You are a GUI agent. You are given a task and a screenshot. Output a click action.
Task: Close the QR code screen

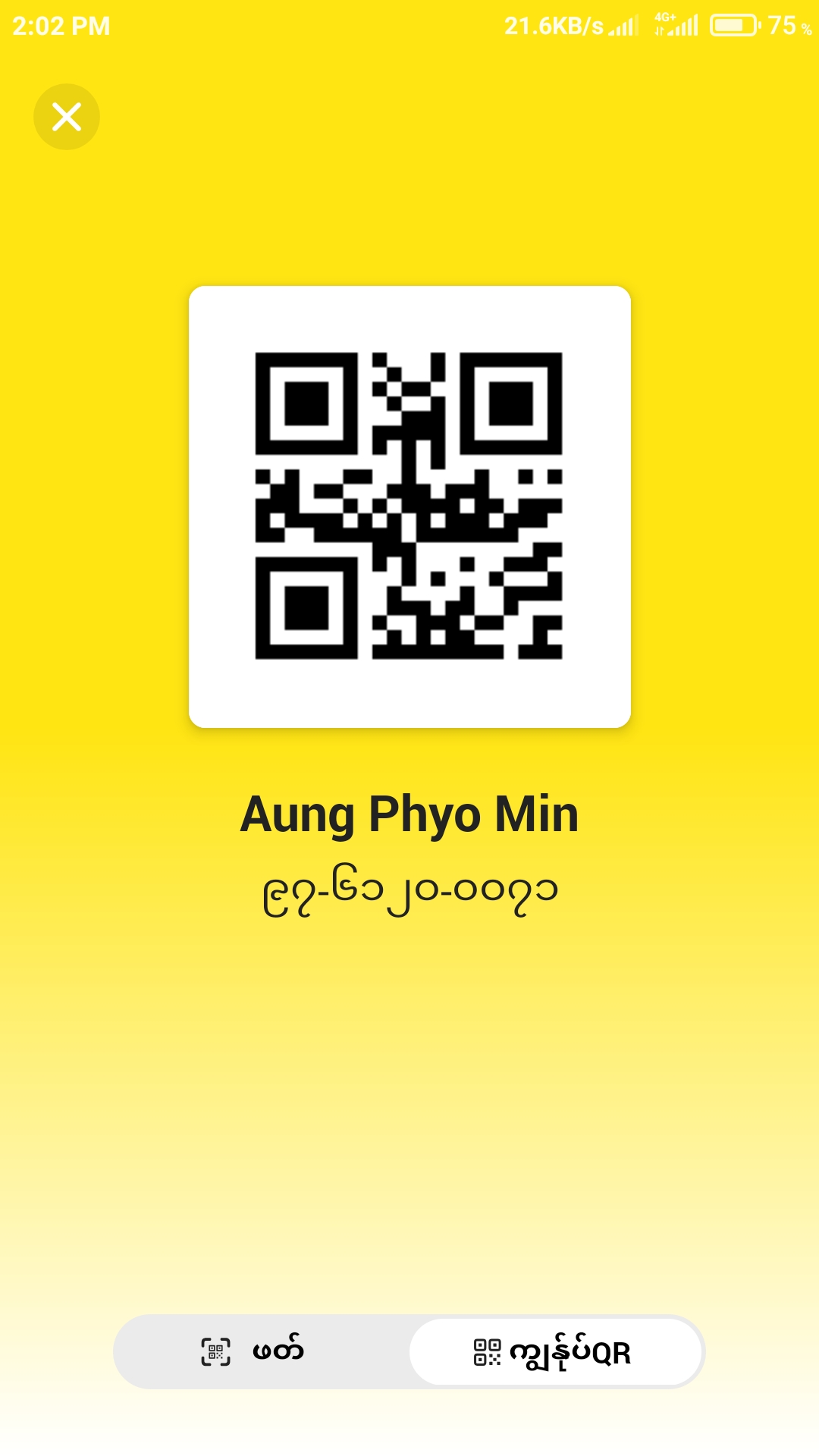coord(67,117)
